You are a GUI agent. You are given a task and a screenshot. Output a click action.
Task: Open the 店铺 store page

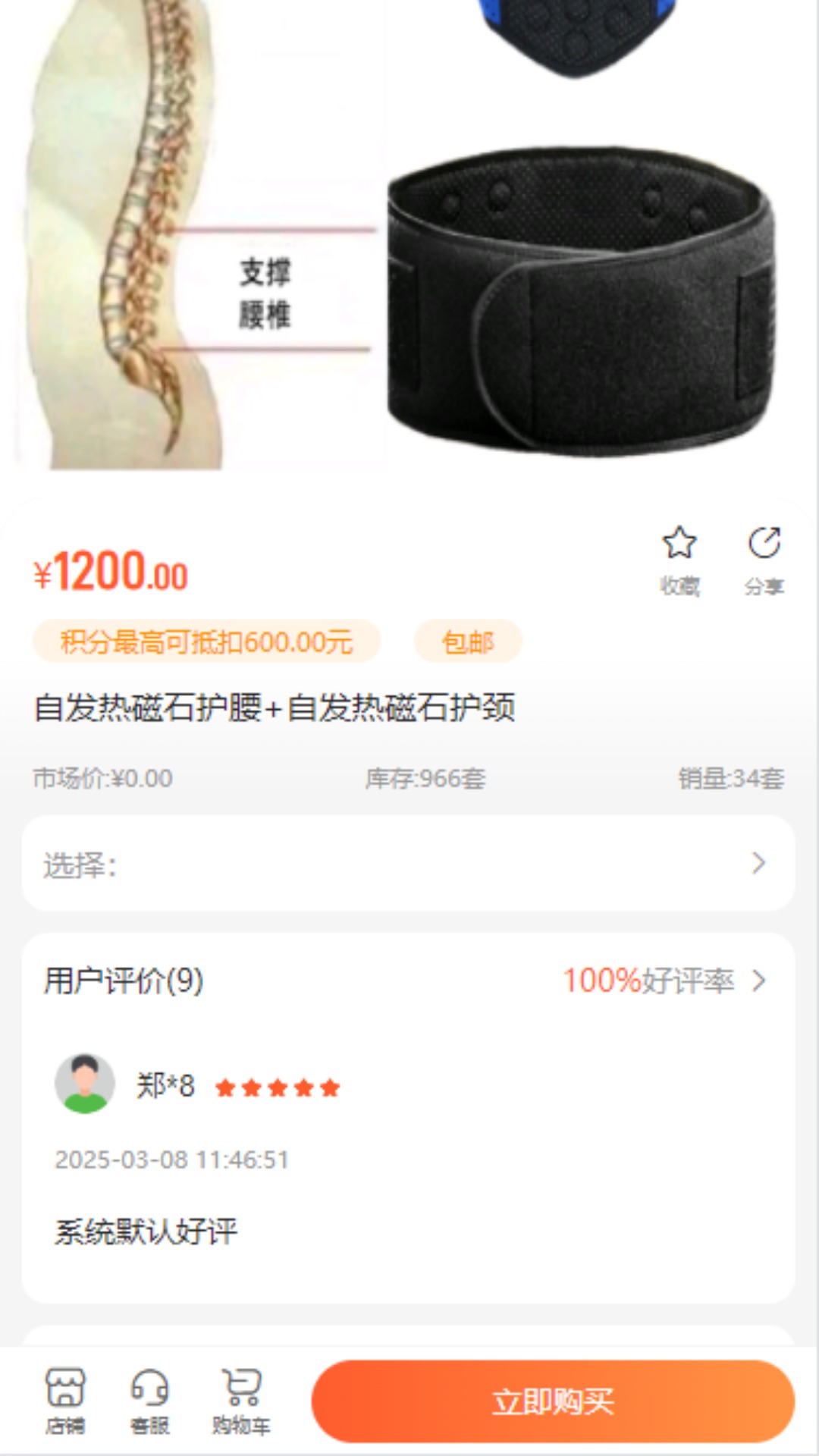pos(65,1401)
